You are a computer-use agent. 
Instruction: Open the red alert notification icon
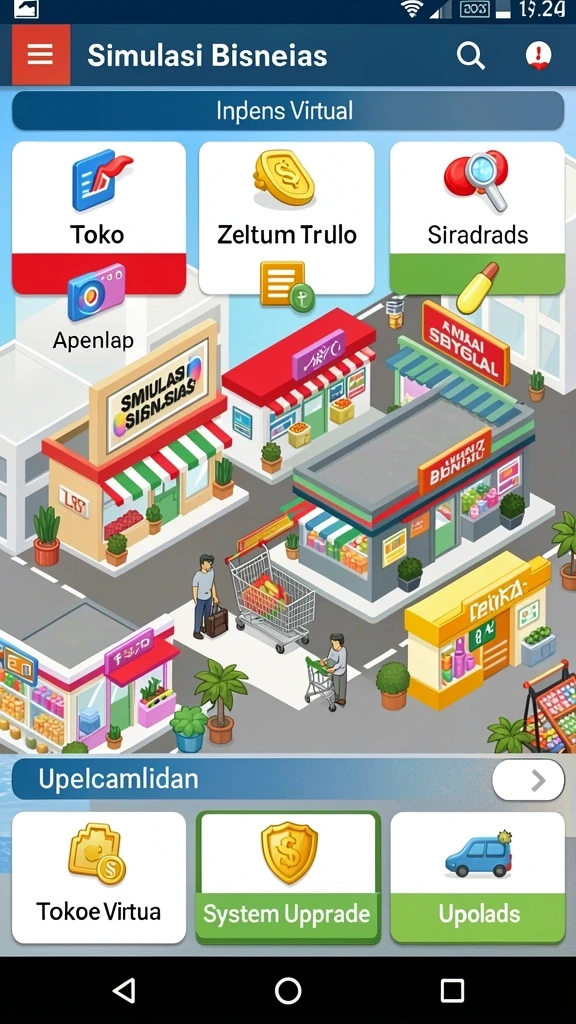coord(539,56)
